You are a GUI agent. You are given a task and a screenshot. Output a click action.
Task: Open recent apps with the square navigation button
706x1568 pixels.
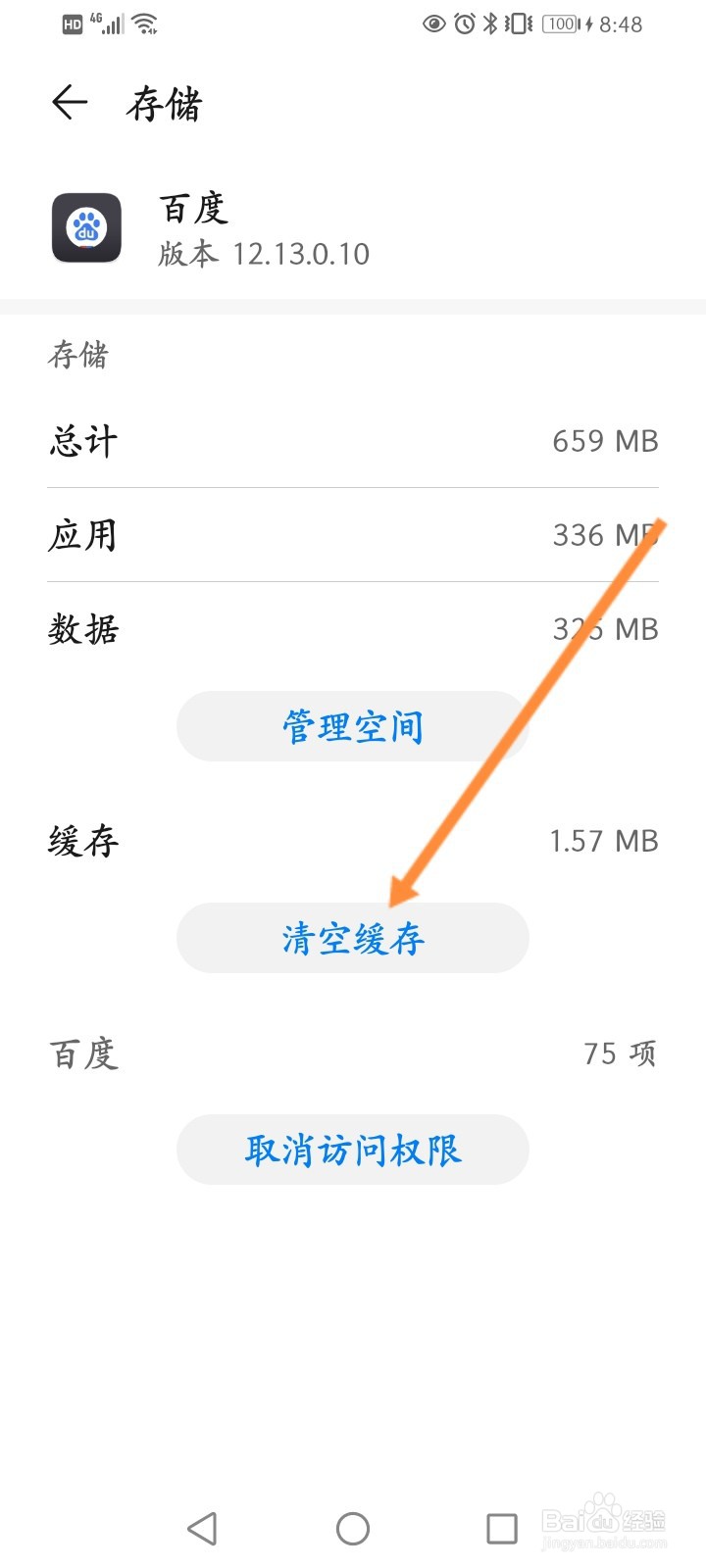click(x=501, y=1527)
